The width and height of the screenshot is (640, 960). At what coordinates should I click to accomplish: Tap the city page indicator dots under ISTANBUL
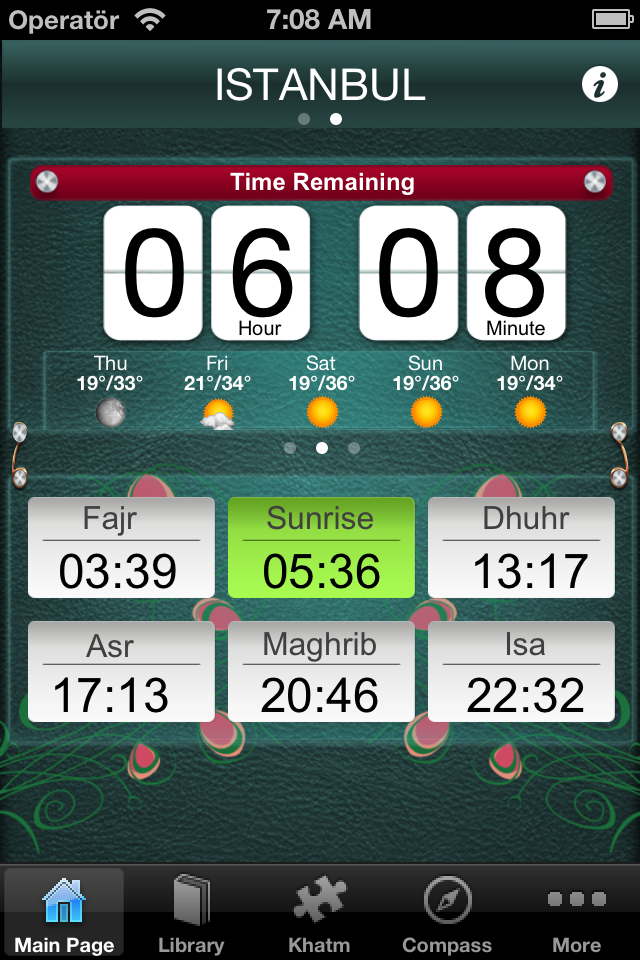click(320, 119)
